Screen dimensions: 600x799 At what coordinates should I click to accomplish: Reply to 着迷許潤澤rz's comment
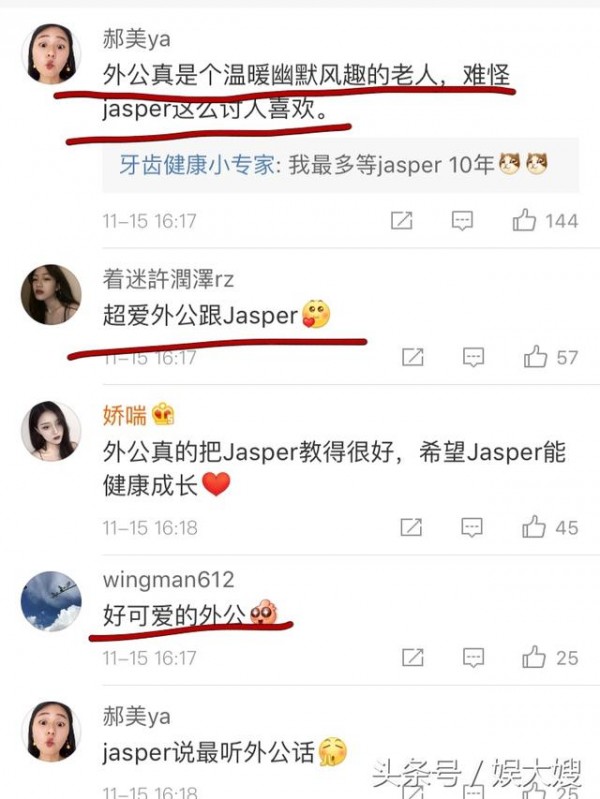[473, 357]
